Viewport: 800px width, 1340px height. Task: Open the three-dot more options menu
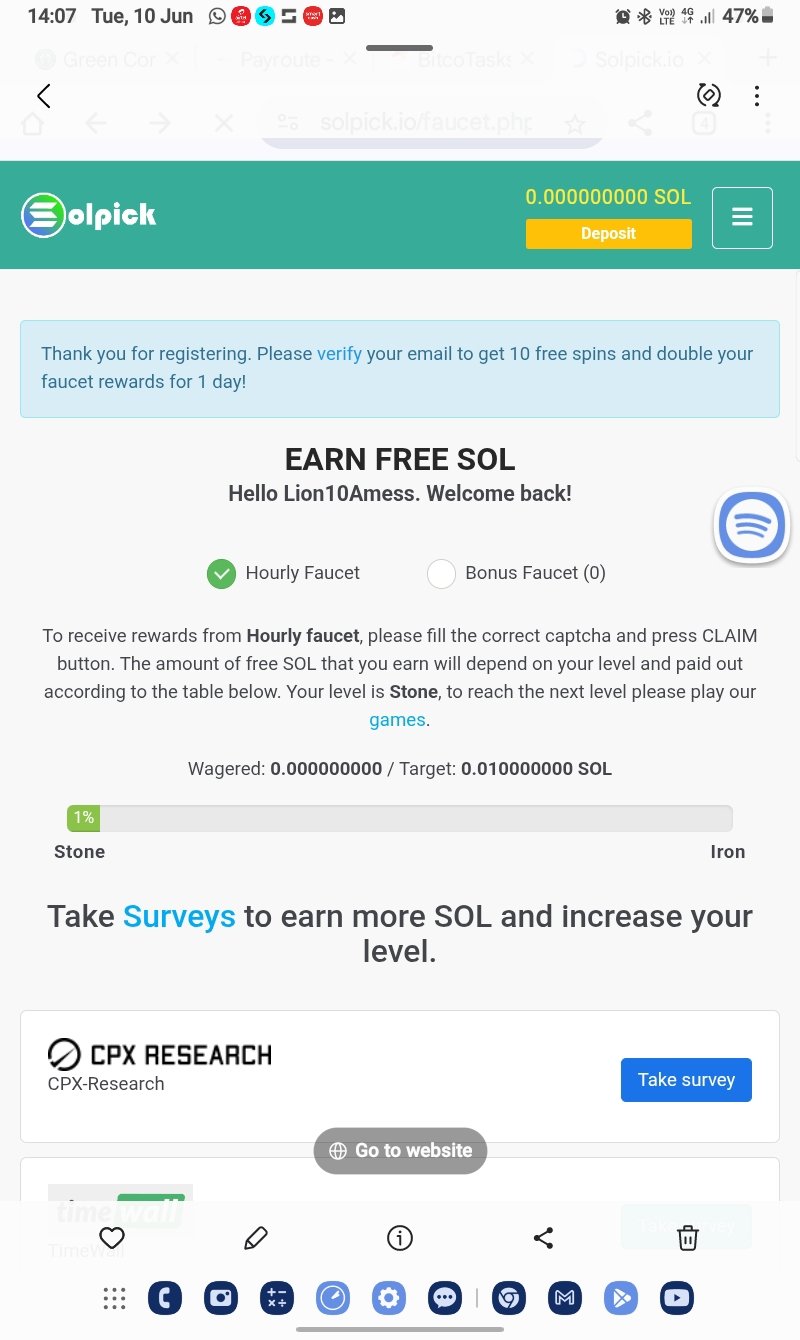tap(757, 96)
